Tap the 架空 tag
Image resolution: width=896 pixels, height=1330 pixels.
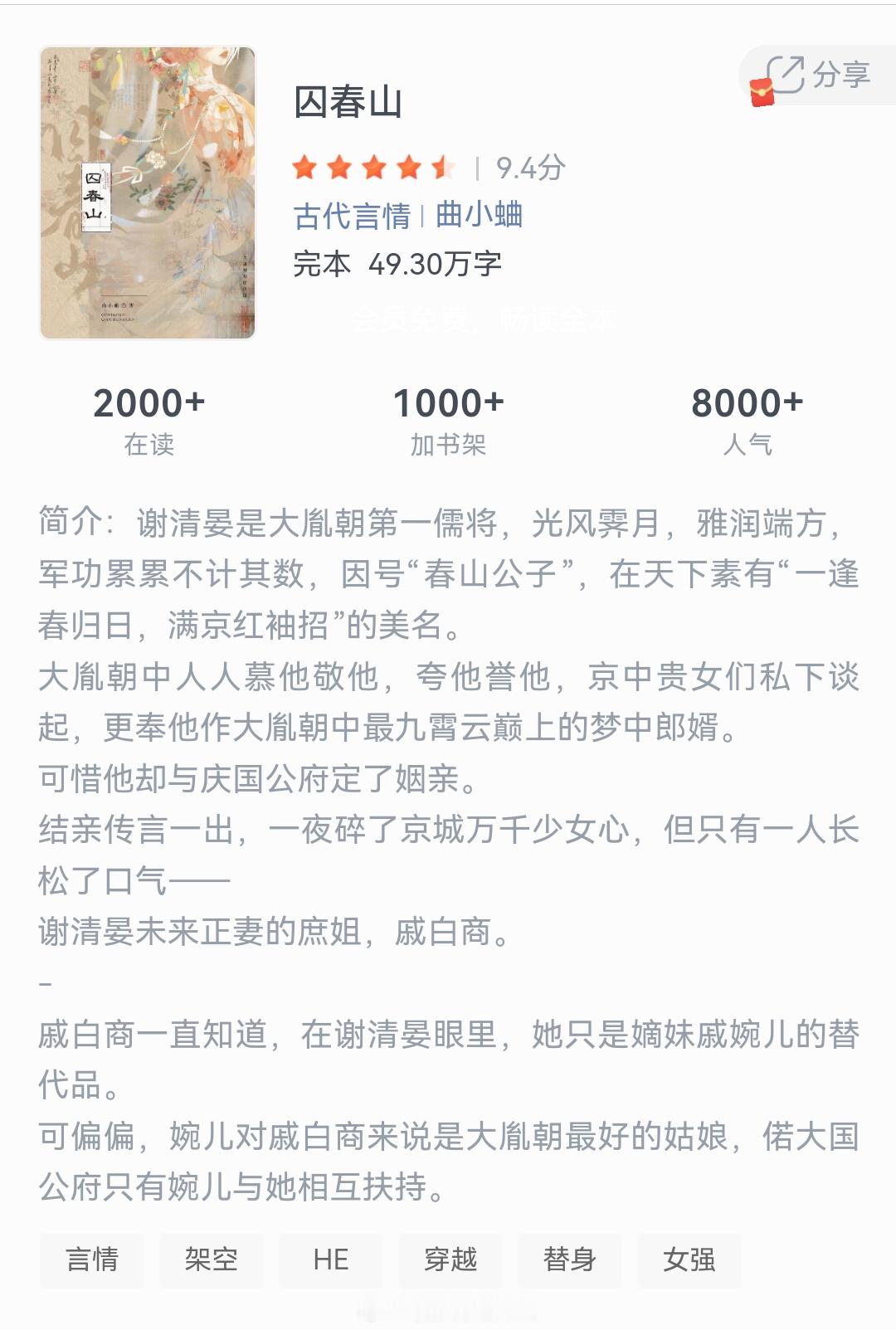coord(211,1259)
